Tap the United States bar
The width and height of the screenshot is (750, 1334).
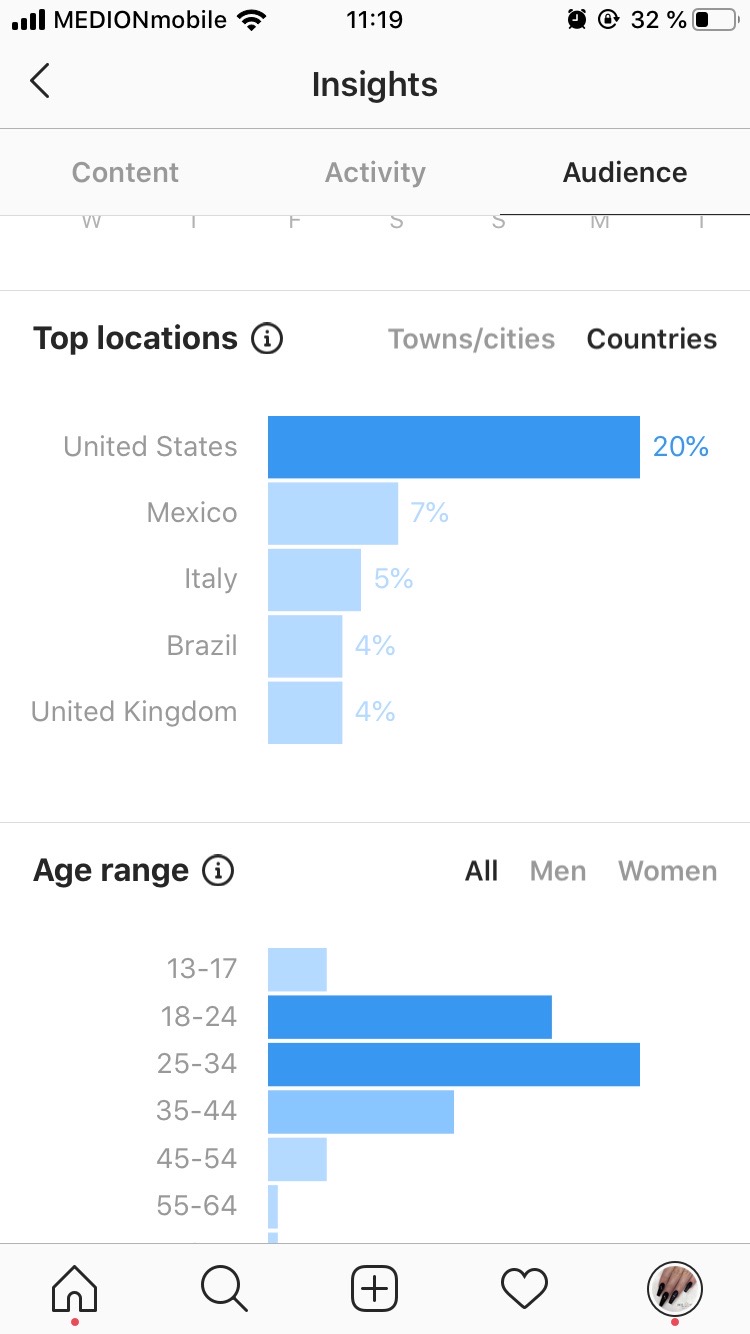pos(454,447)
